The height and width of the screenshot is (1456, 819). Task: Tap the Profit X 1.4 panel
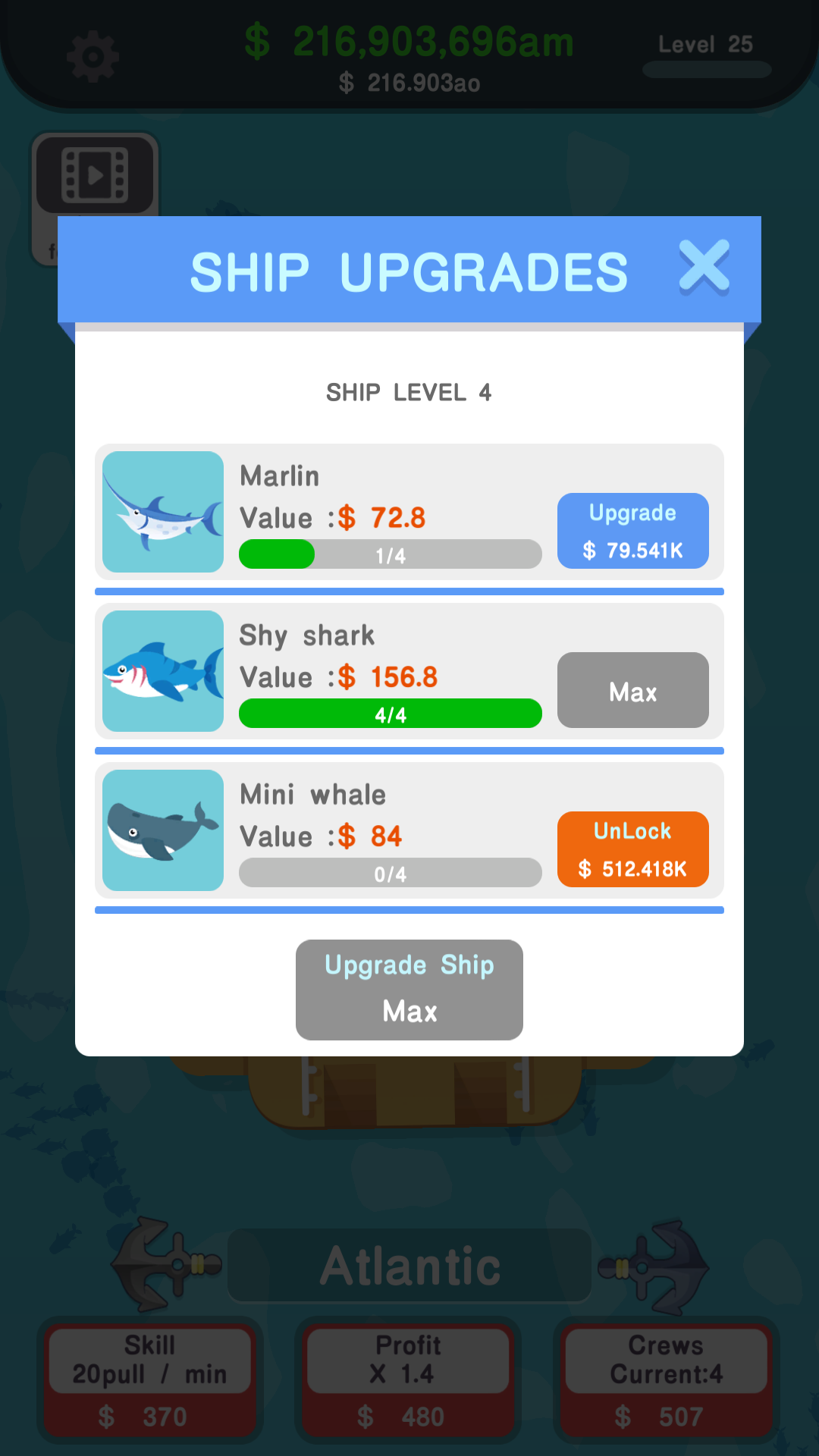click(407, 1376)
